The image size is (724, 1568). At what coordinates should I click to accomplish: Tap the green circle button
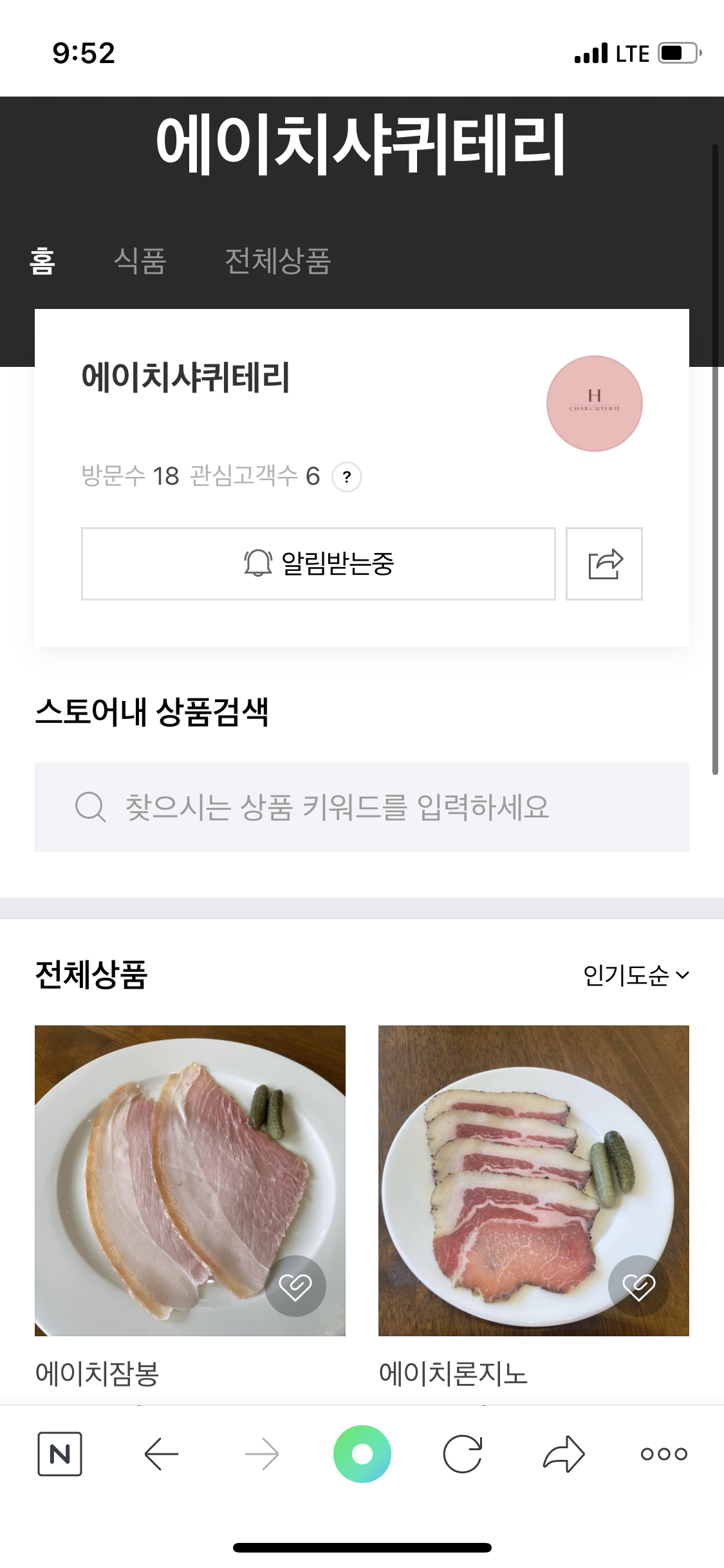point(362,1453)
